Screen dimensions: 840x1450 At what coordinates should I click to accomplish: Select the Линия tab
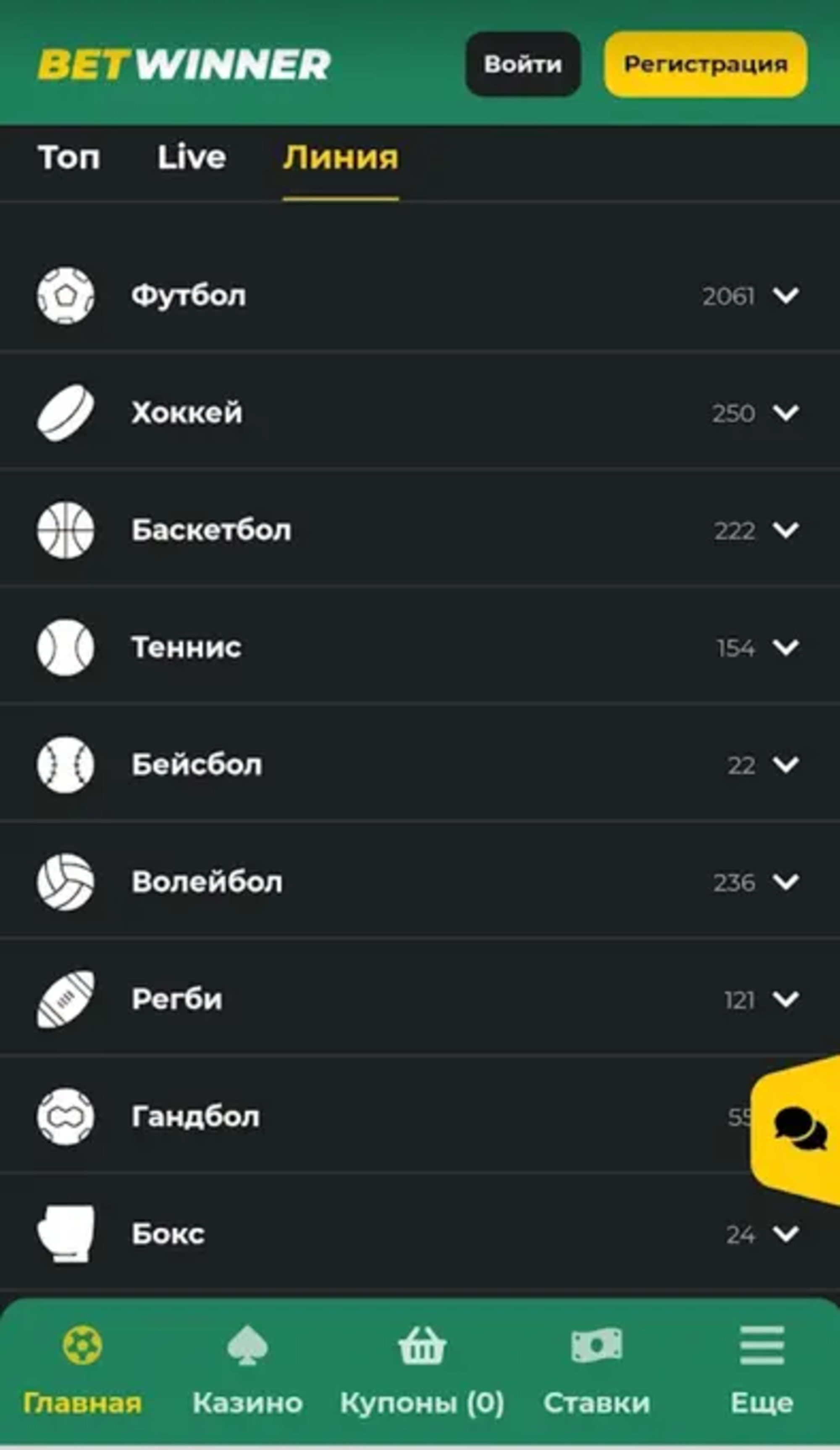coord(341,157)
